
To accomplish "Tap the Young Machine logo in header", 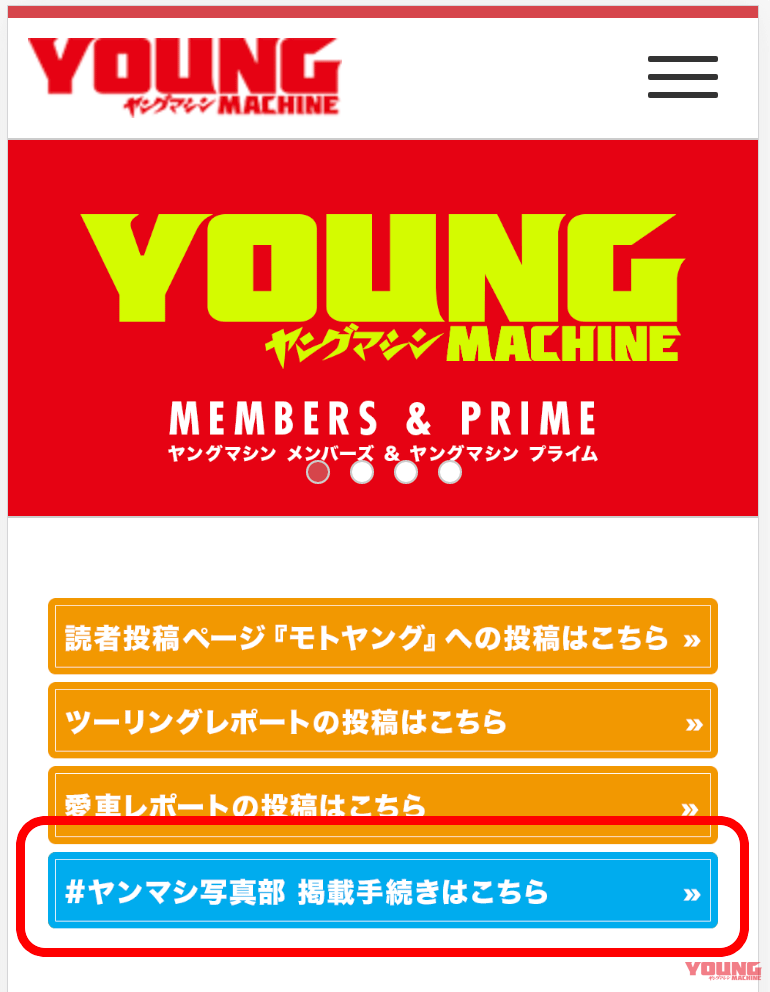I will click(x=184, y=77).
